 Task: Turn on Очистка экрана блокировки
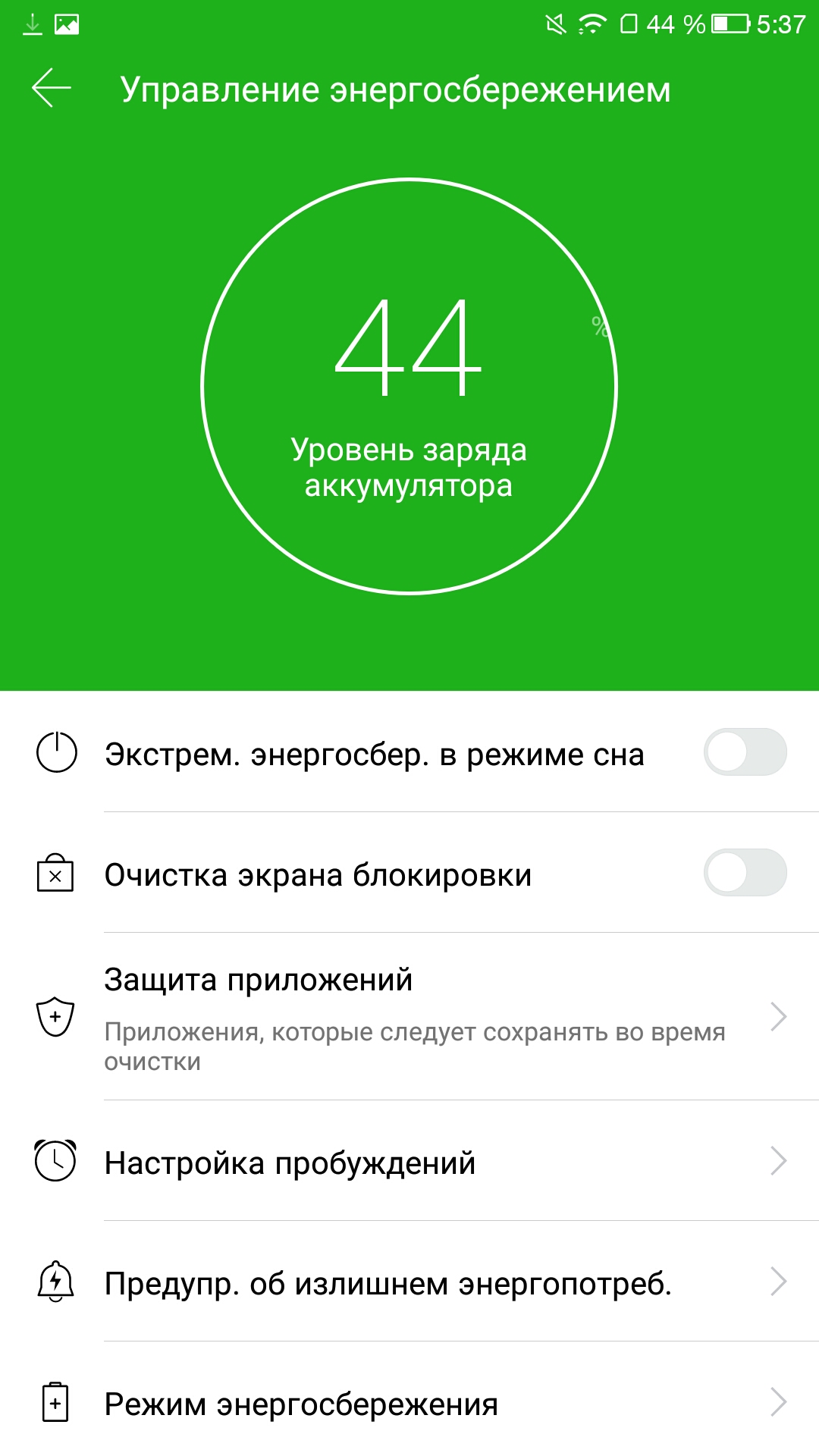[745, 872]
